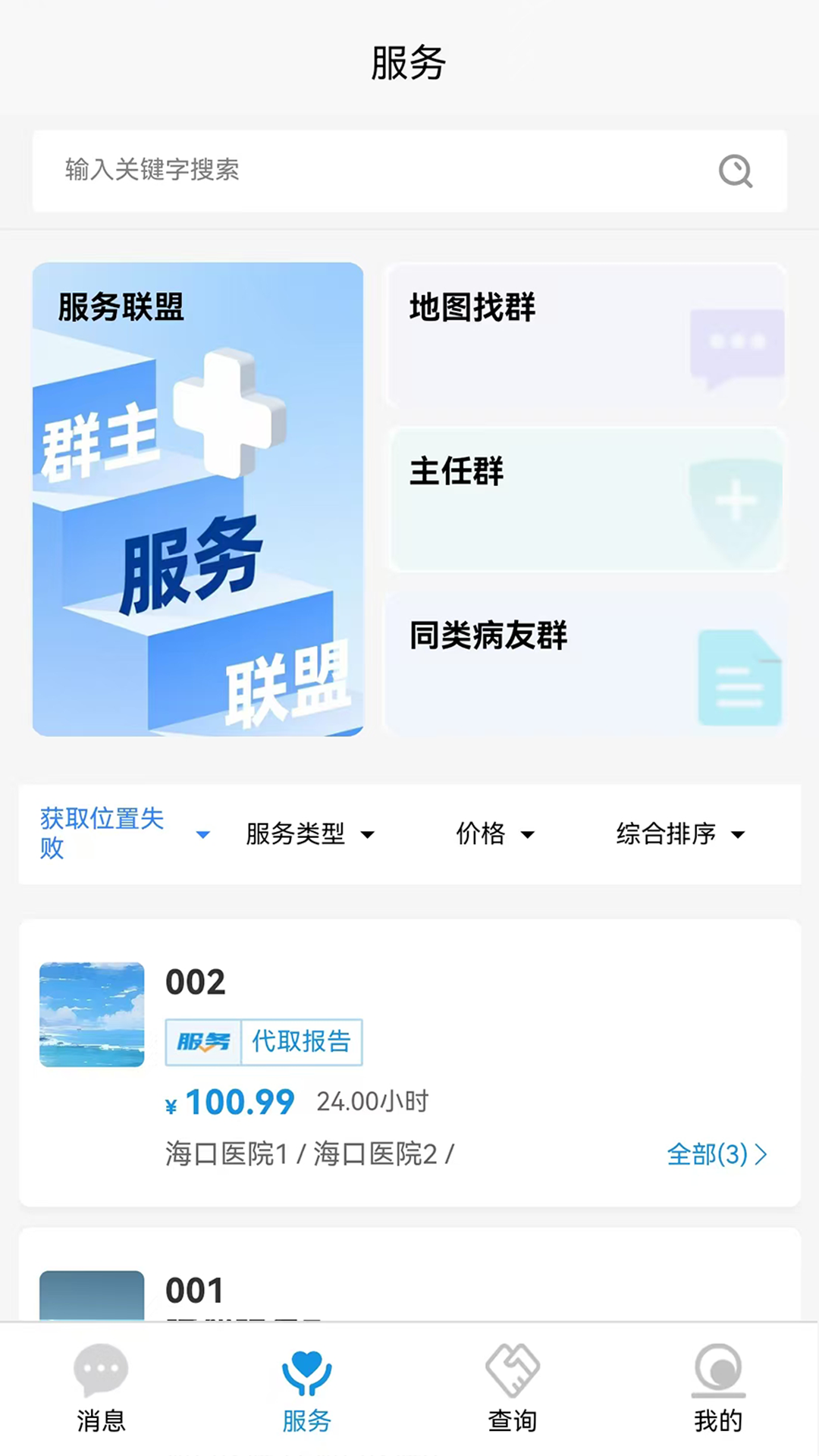Open the 服务类型 filter dropdown
The image size is (819, 1456).
[x=309, y=834]
